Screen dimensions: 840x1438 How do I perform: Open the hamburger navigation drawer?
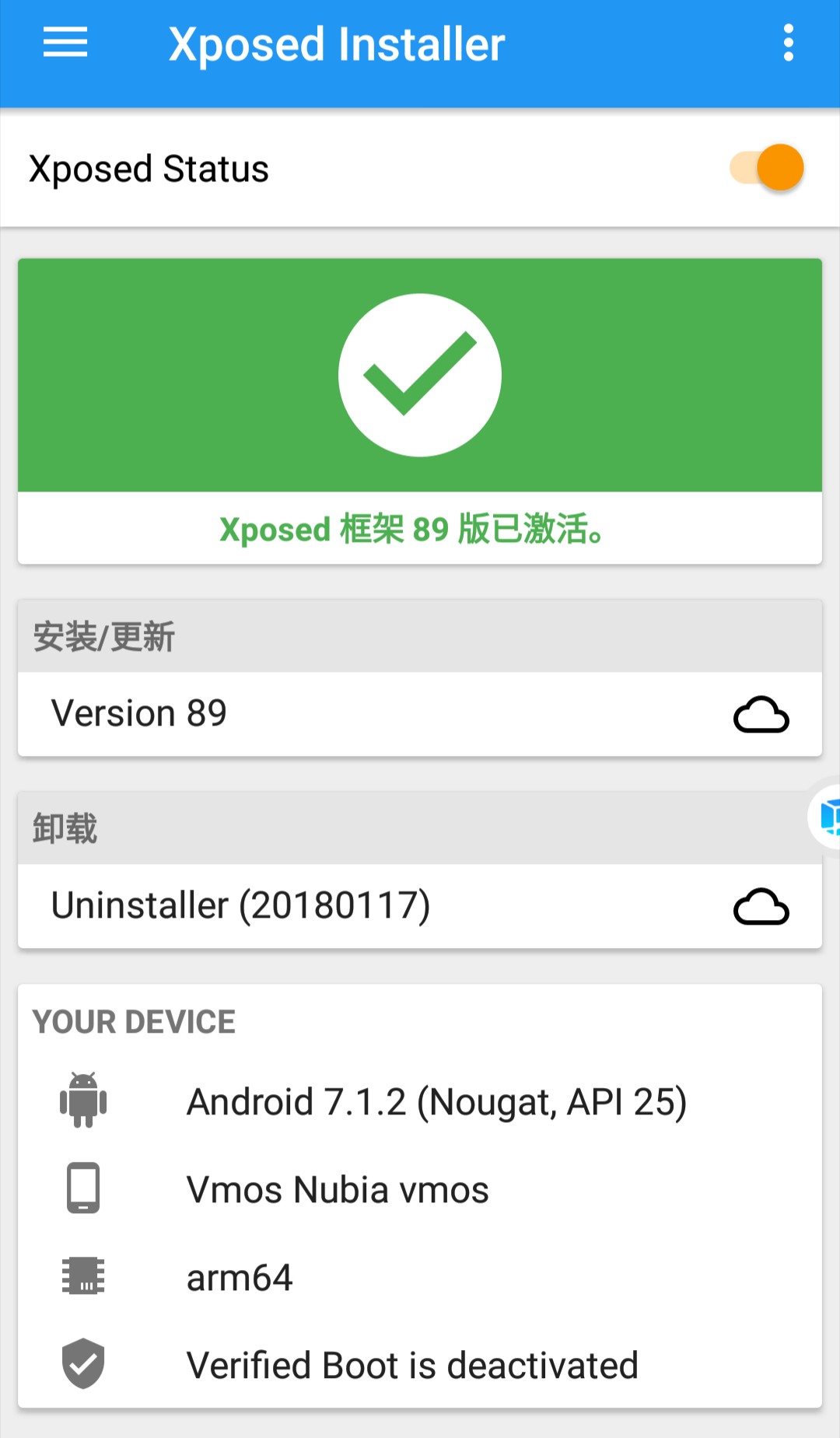point(65,43)
